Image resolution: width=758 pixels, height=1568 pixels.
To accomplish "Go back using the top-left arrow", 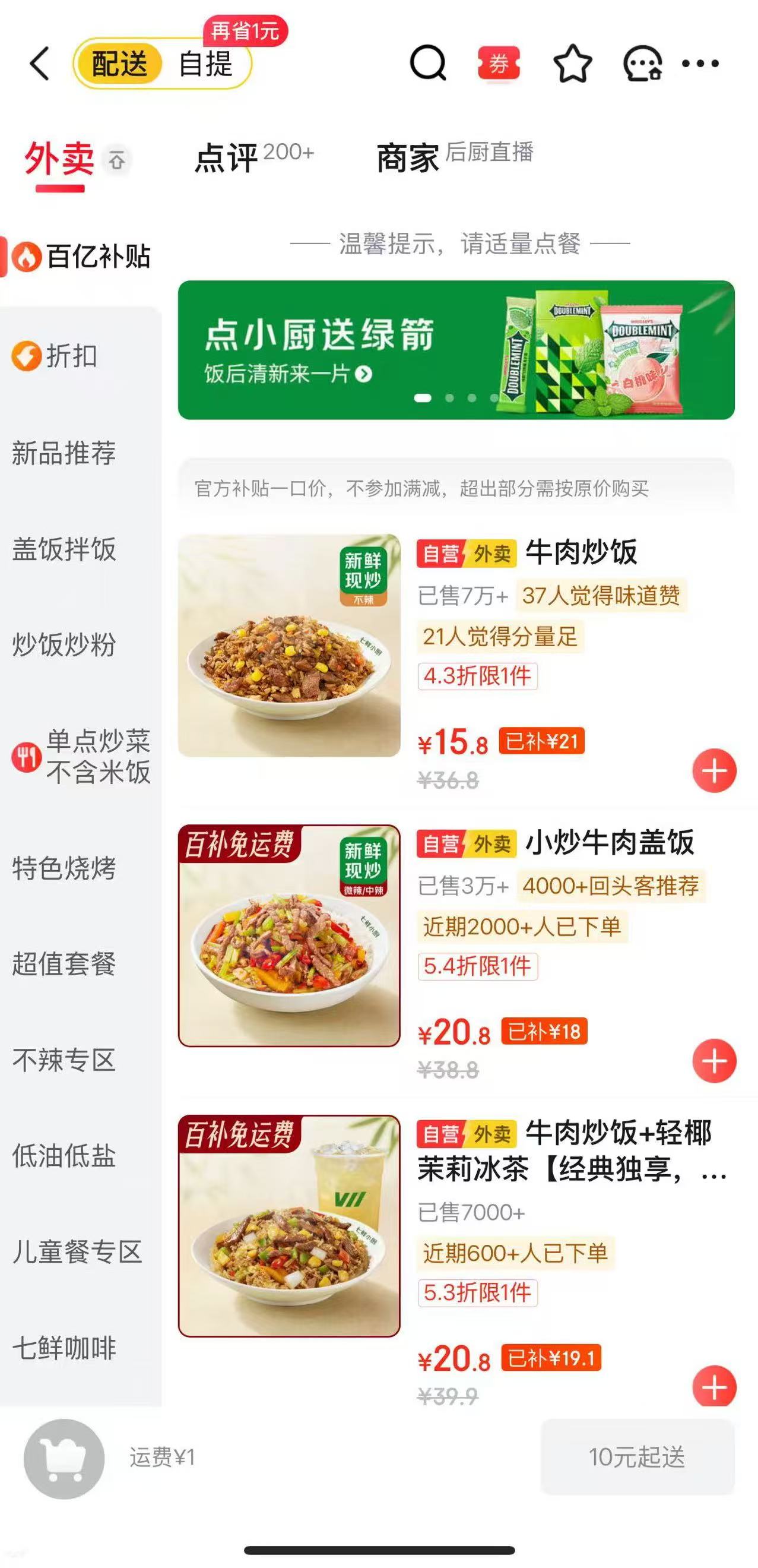I will [x=40, y=64].
